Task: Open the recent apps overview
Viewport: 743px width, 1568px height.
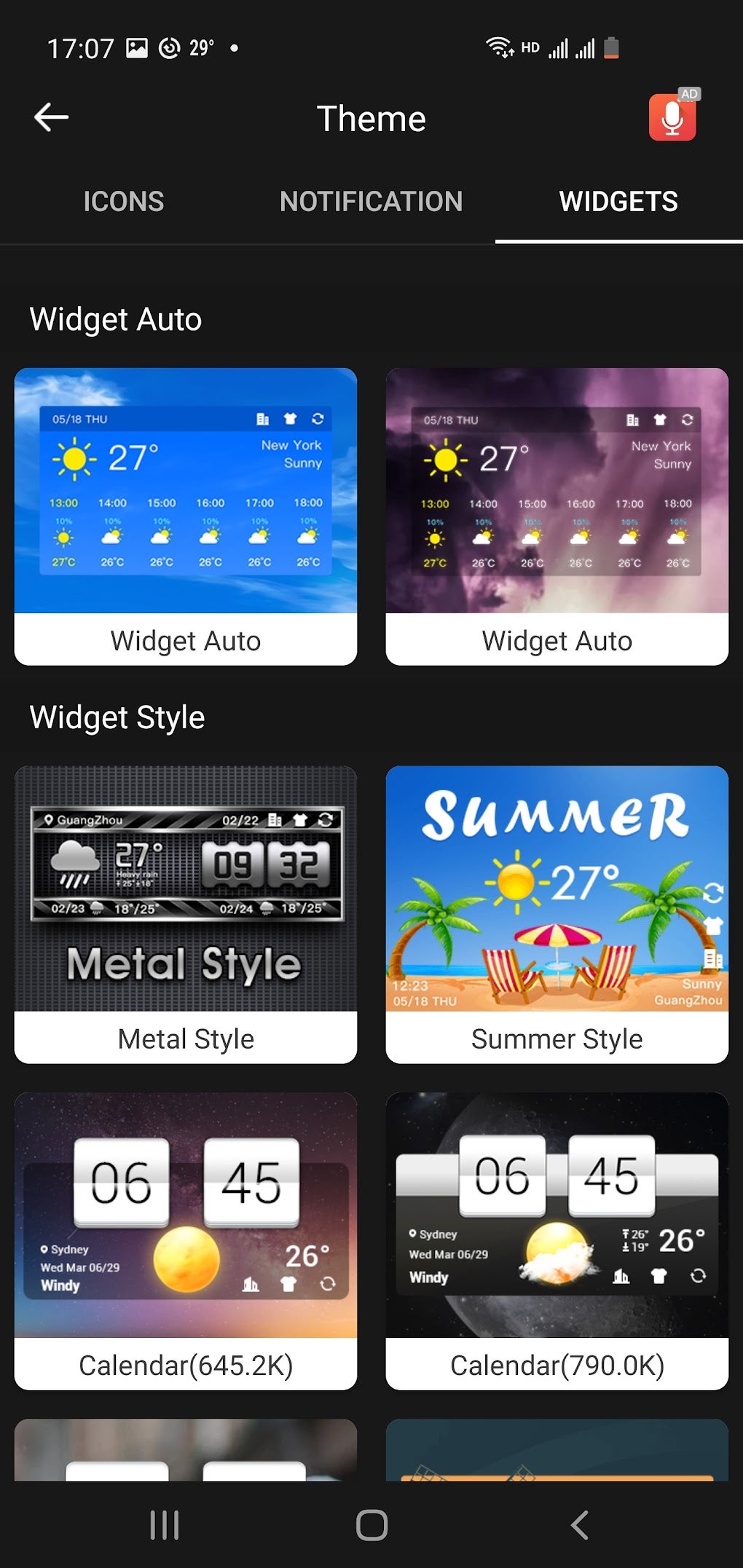Action: pos(165,1524)
